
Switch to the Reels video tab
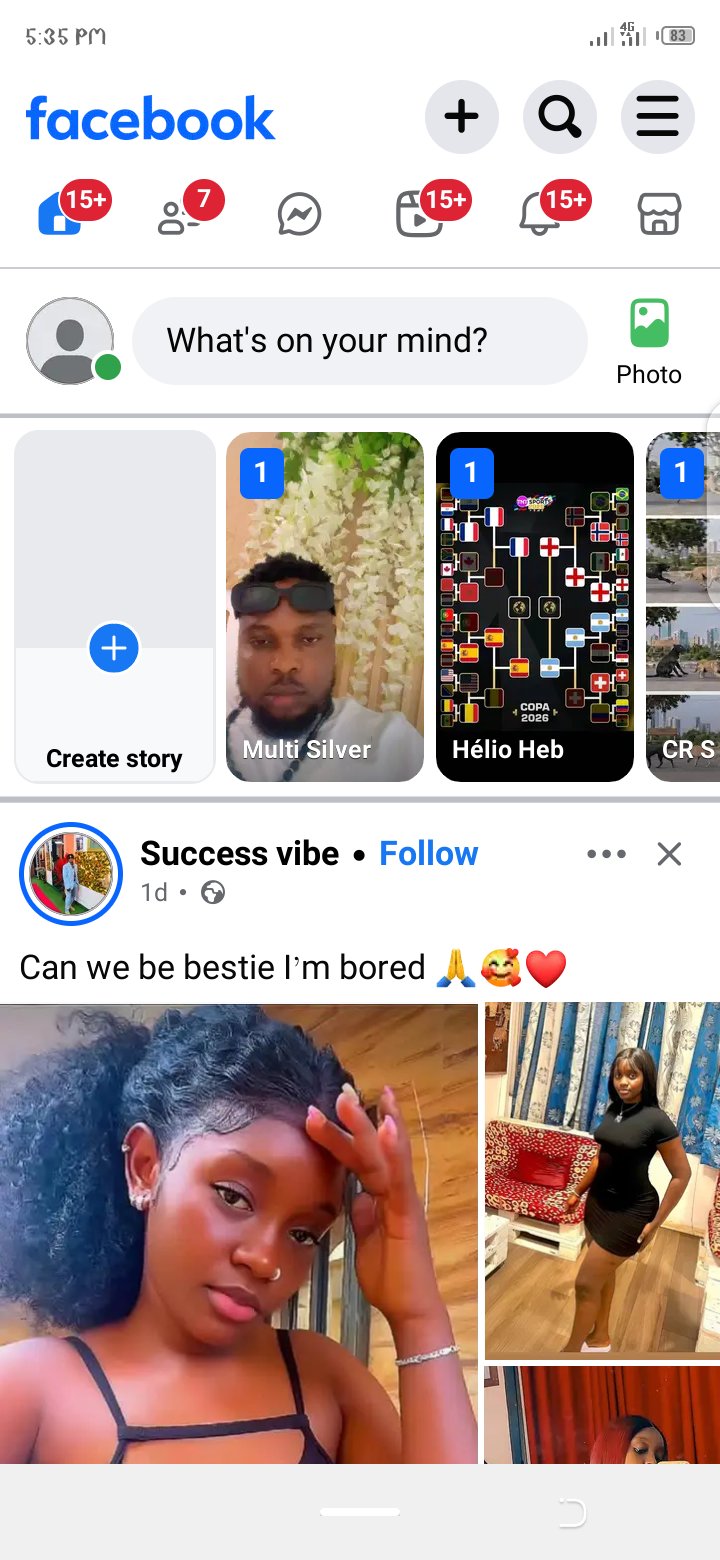tap(420, 213)
